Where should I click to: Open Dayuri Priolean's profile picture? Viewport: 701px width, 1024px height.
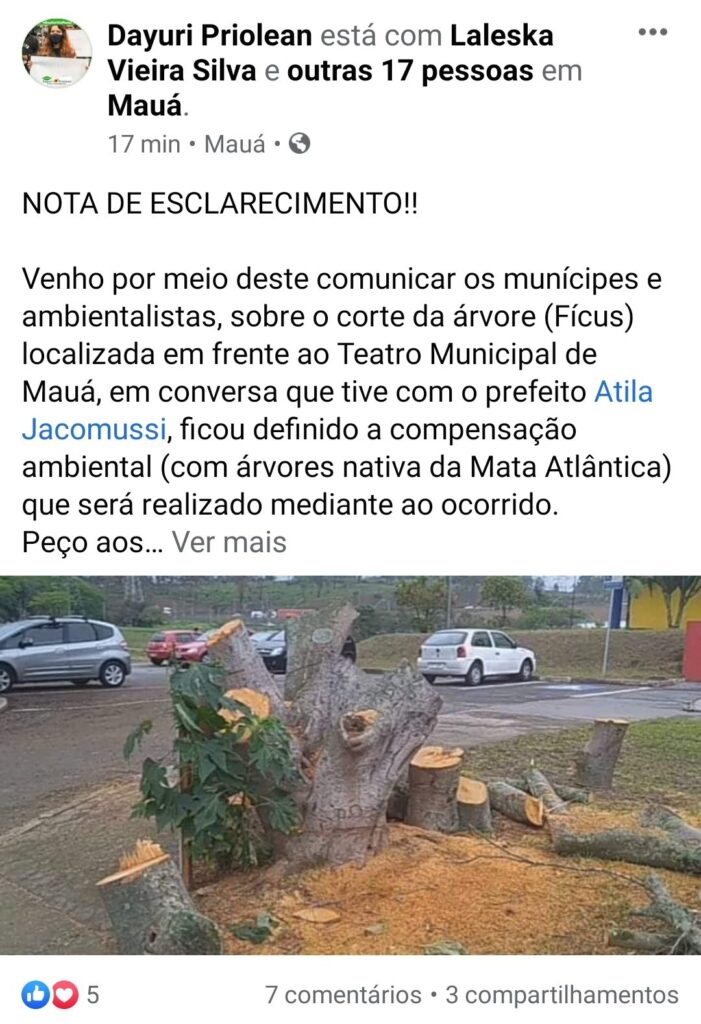click(x=56, y=54)
